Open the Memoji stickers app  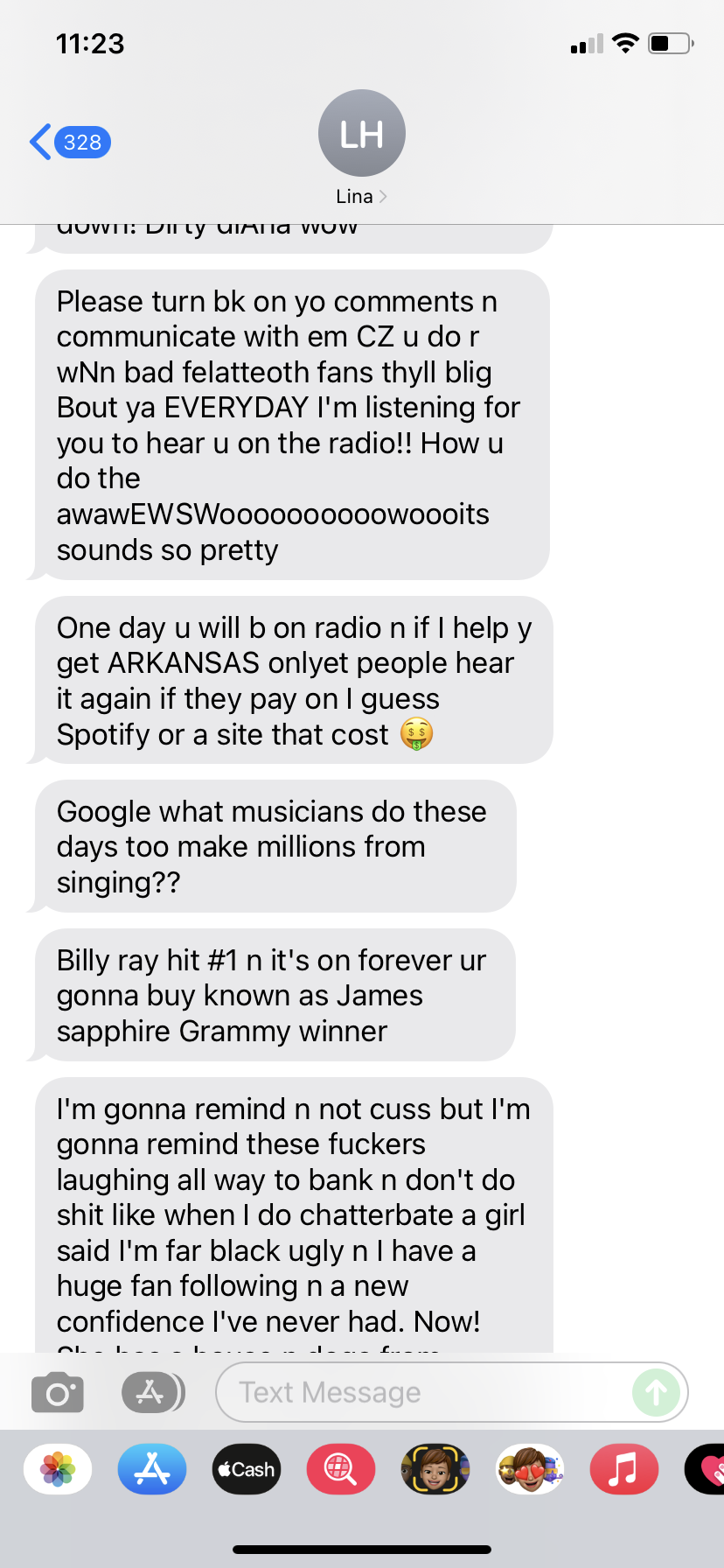point(530,1469)
